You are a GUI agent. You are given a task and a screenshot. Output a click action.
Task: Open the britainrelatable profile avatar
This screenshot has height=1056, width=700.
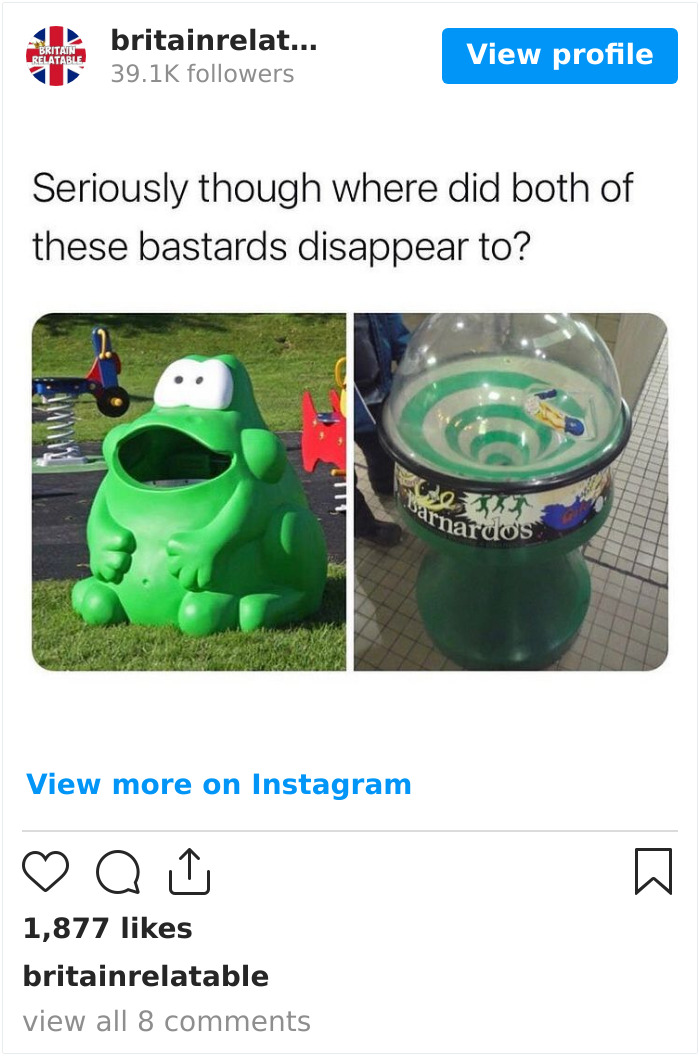tap(56, 56)
